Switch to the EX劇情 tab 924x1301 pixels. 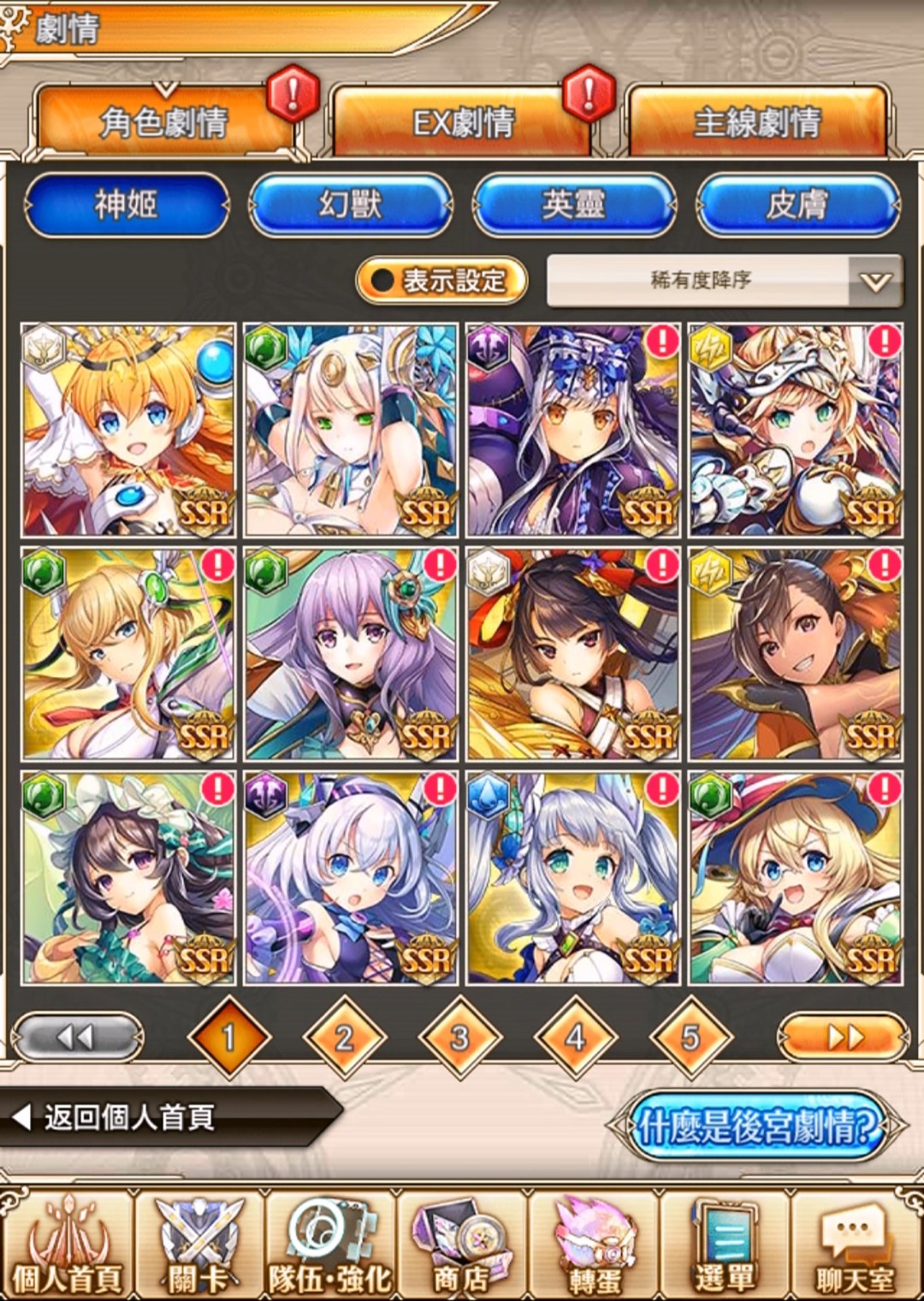pyautogui.click(x=462, y=122)
